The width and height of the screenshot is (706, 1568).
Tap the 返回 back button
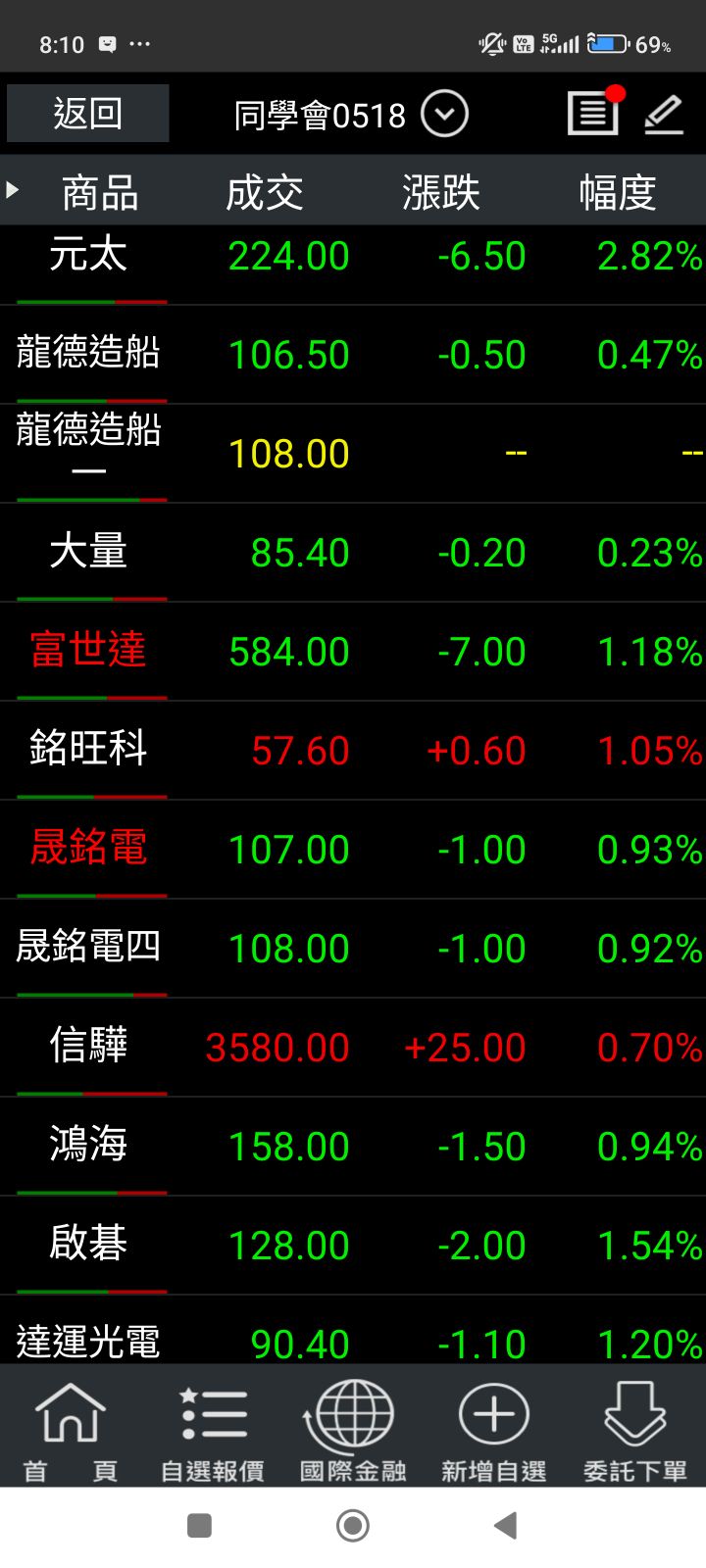88,114
